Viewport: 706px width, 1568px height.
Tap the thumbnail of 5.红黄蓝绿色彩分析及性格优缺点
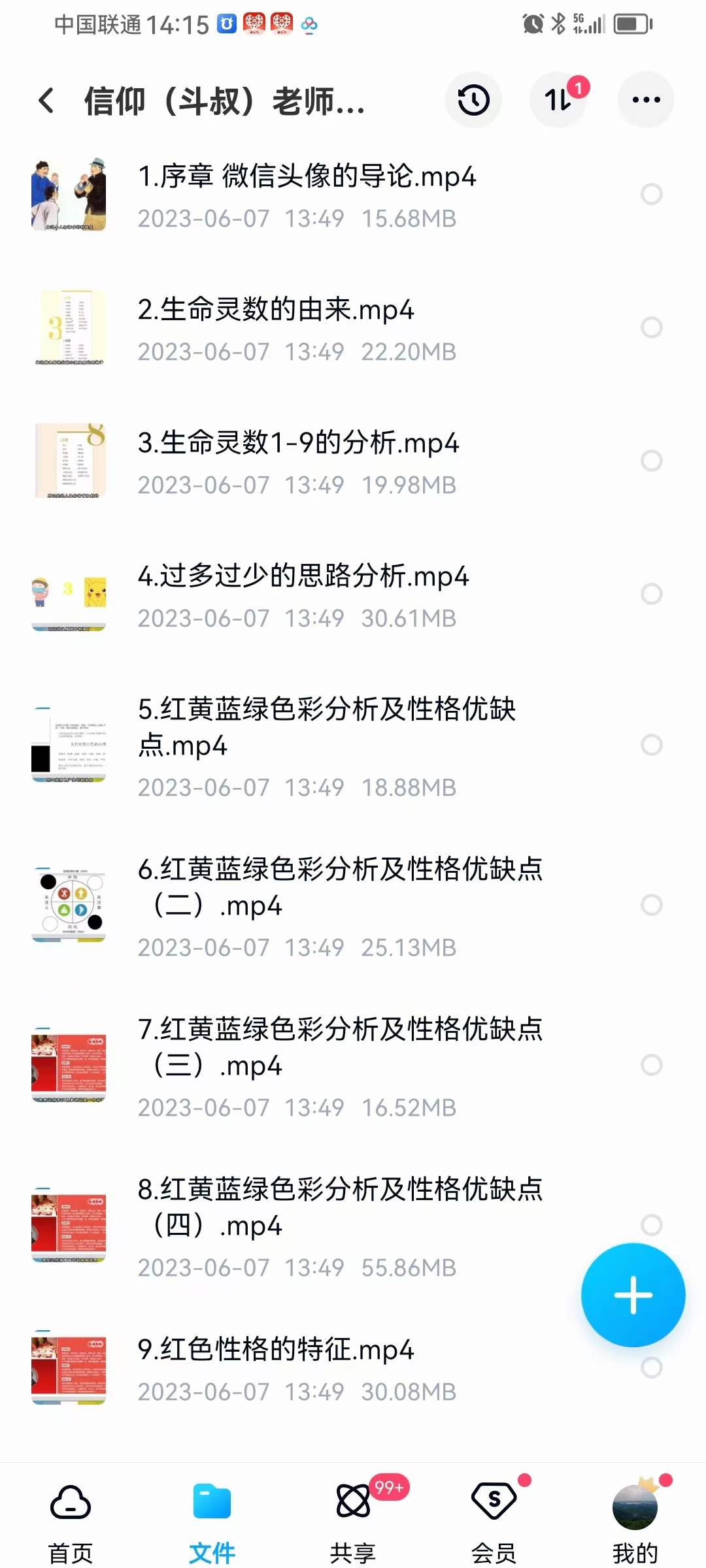(69, 742)
